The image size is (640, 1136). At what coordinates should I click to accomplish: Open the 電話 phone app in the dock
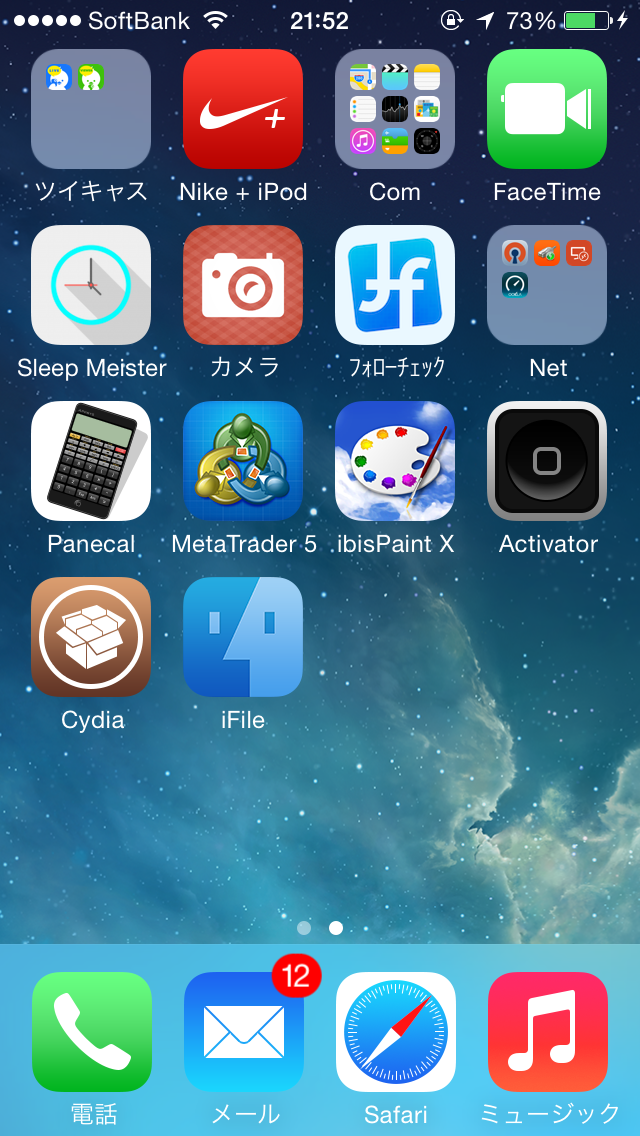pyautogui.click(x=92, y=1031)
